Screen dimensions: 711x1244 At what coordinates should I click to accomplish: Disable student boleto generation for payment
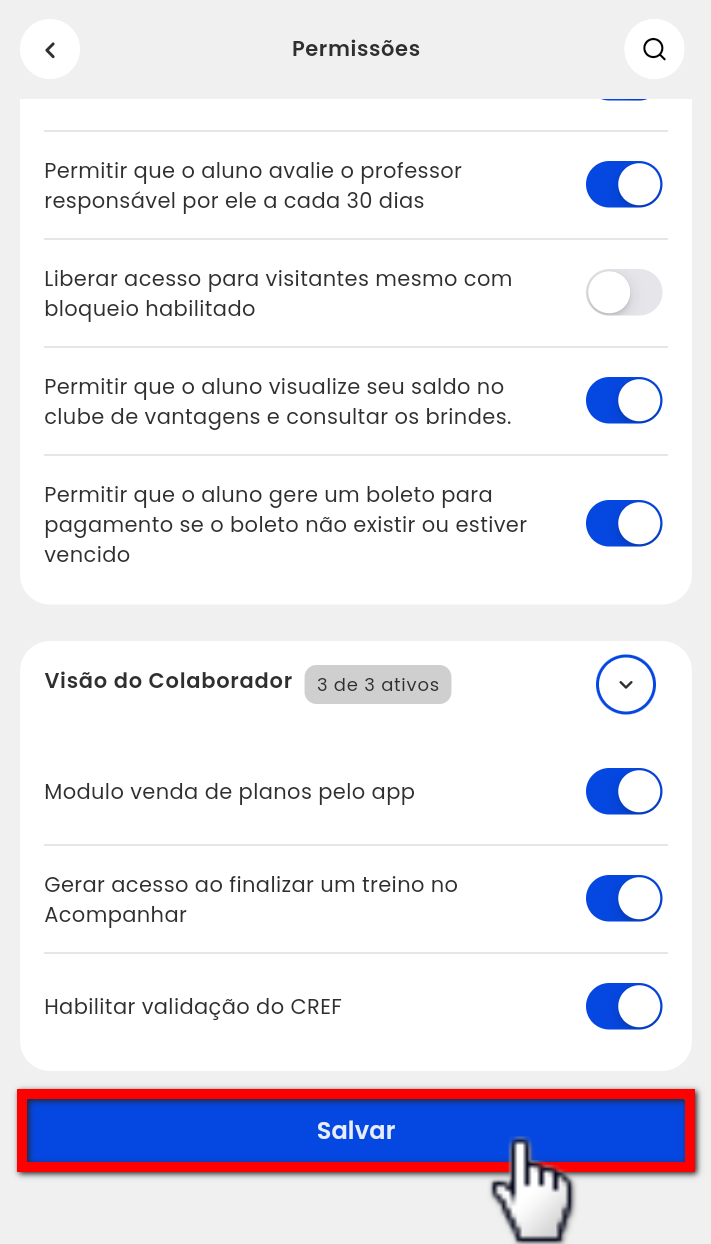[x=624, y=524]
